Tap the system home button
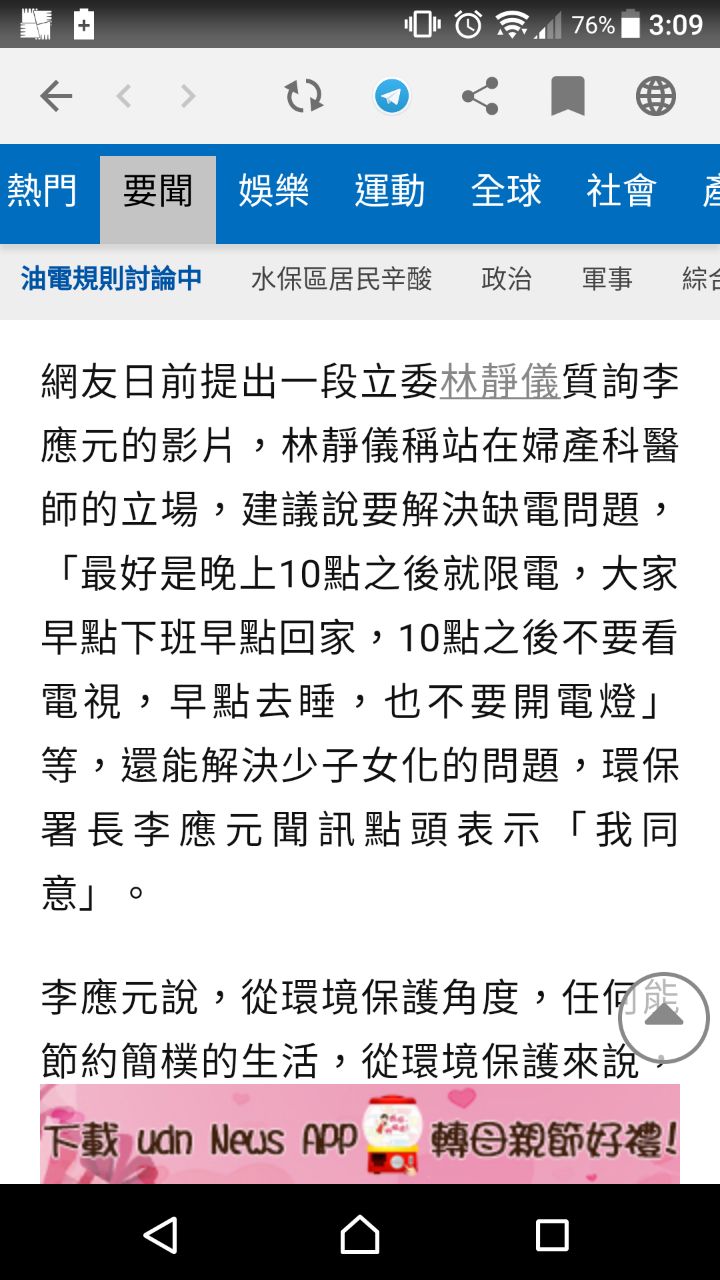 [360, 1235]
